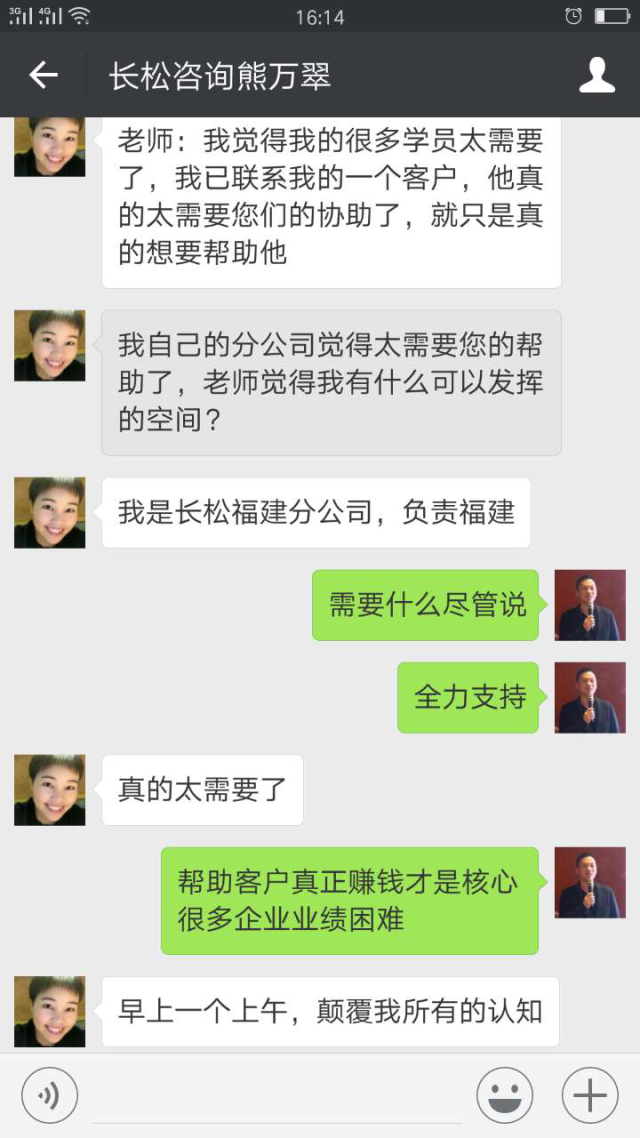Image resolution: width=640 pixels, height=1138 pixels.
Task: Go back using the top-left arrow
Action: point(43,75)
